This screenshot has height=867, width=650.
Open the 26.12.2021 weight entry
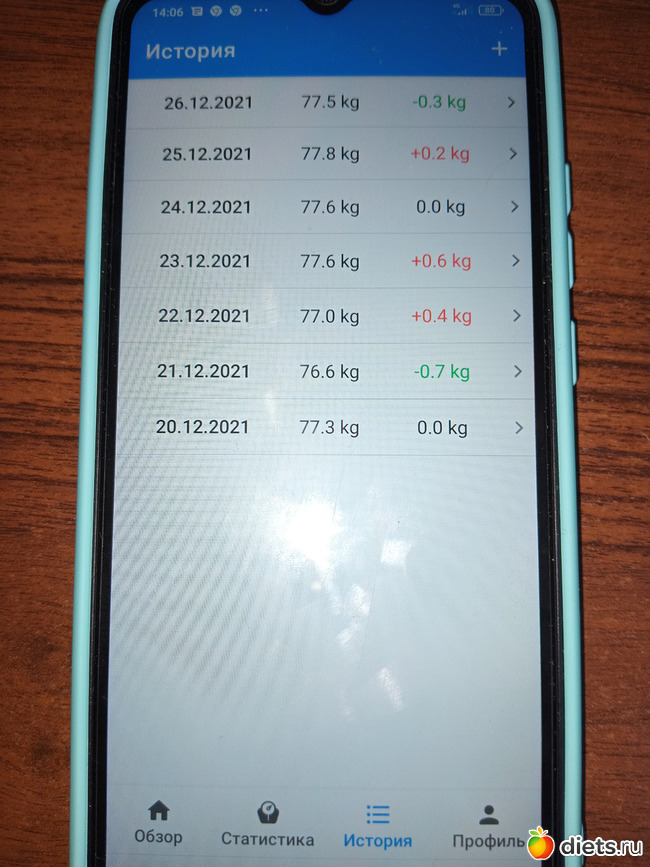[330, 102]
